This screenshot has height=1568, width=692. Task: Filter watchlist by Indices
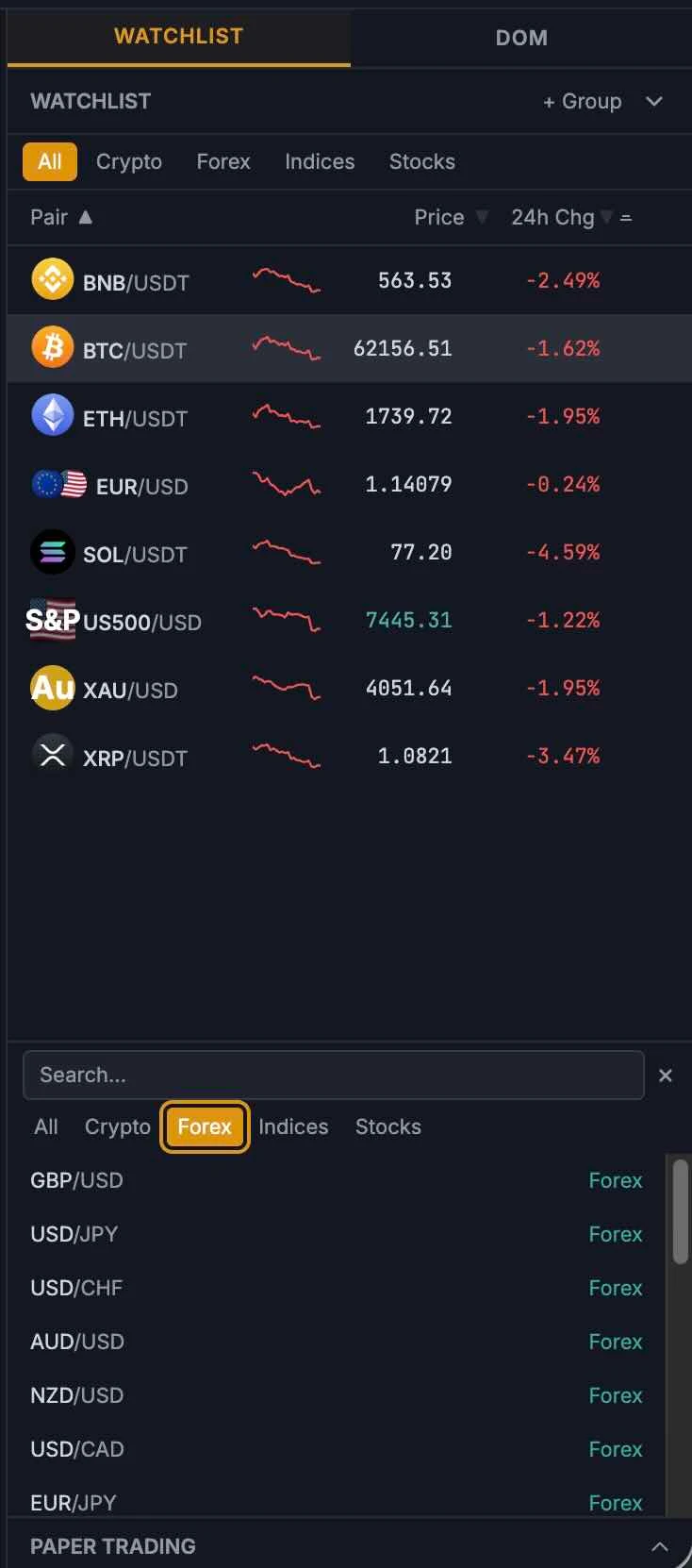pos(320,161)
